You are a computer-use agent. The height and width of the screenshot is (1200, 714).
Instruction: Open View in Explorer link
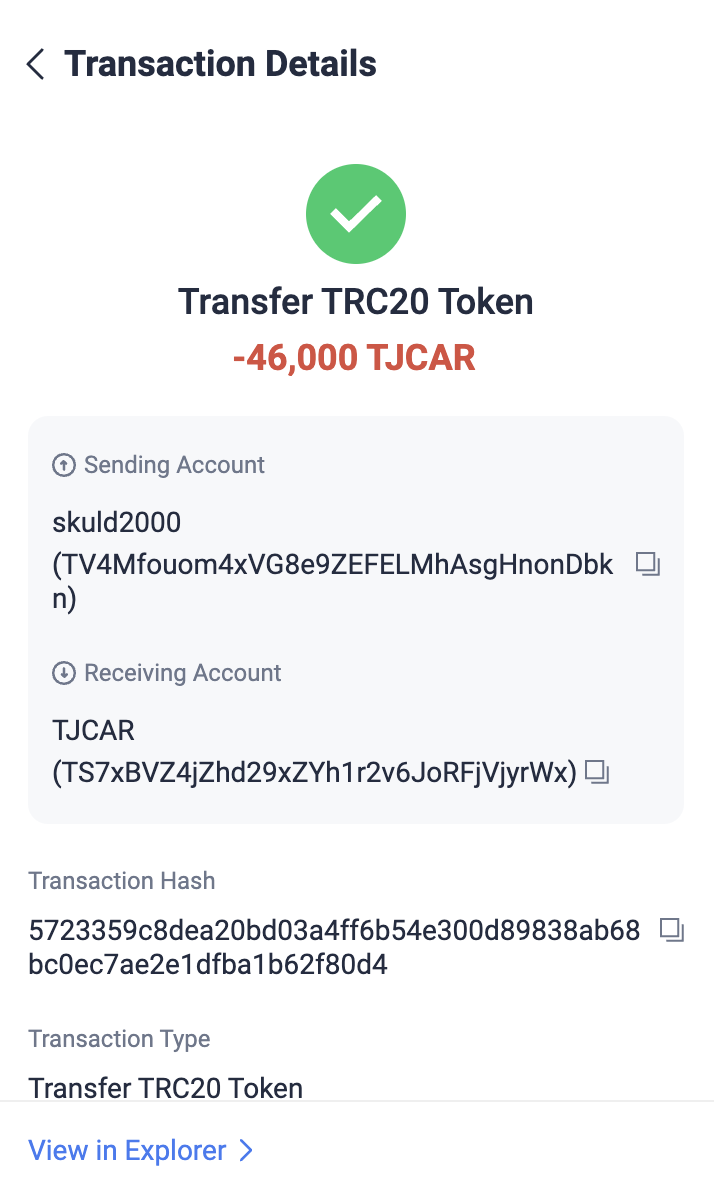tap(141, 1150)
